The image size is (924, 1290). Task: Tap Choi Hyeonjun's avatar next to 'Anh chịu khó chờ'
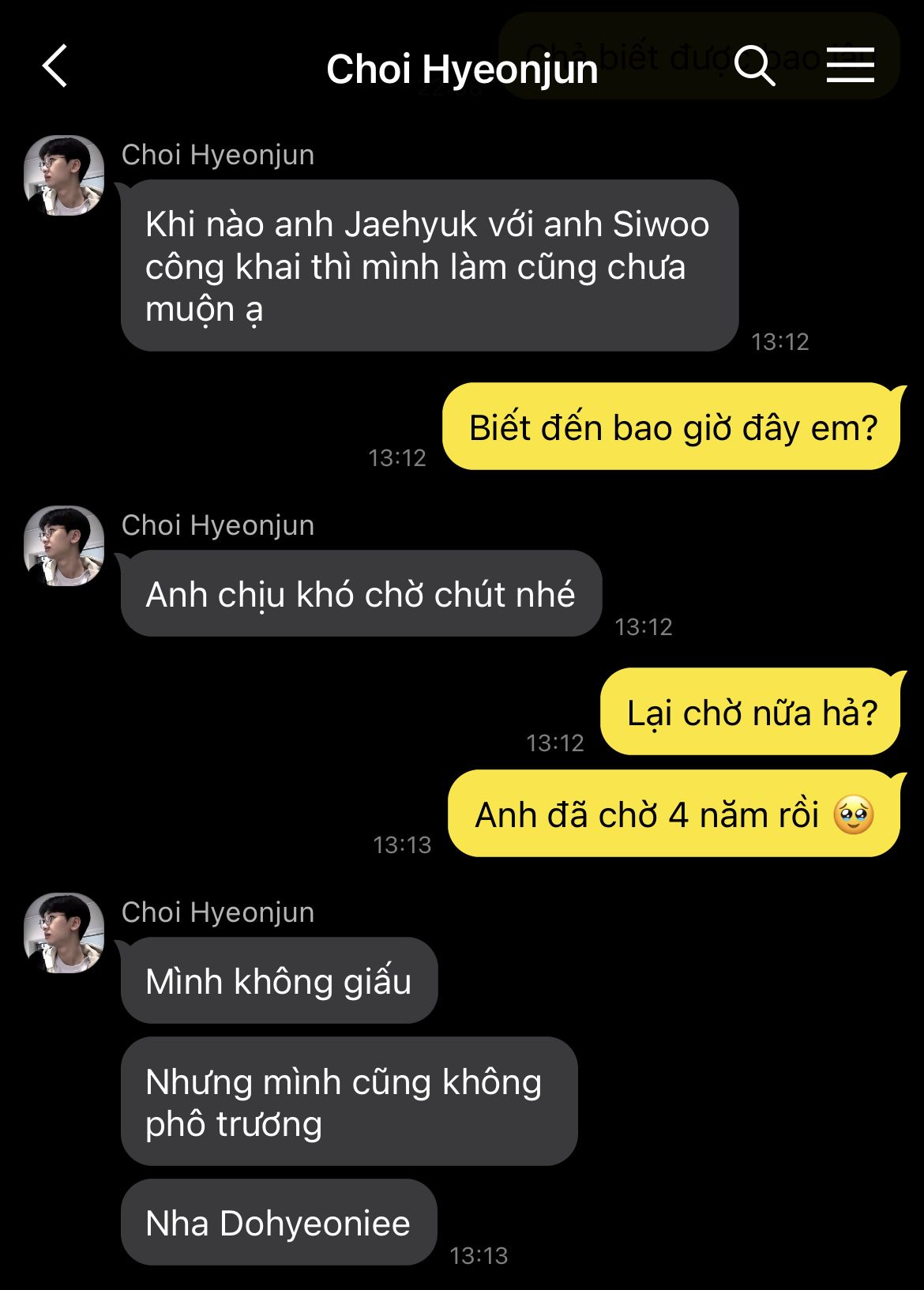[65, 546]
